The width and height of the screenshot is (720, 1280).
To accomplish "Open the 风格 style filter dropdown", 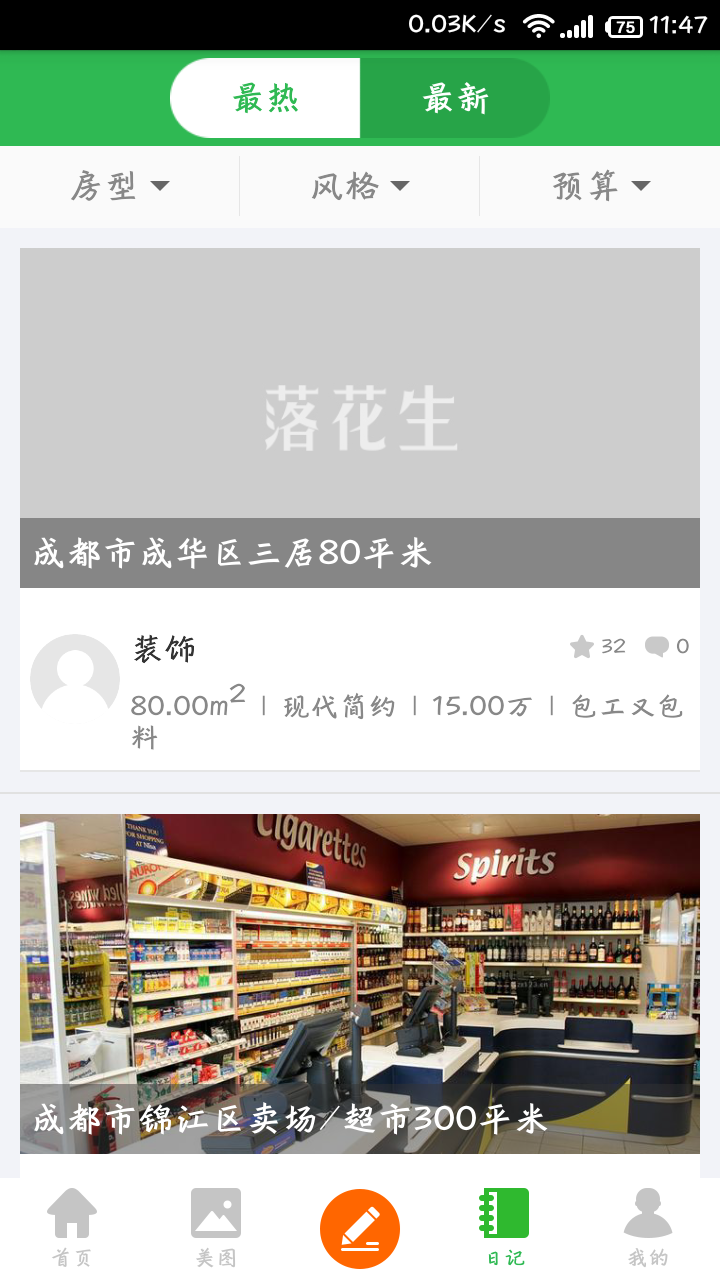I will click(360, 186).
